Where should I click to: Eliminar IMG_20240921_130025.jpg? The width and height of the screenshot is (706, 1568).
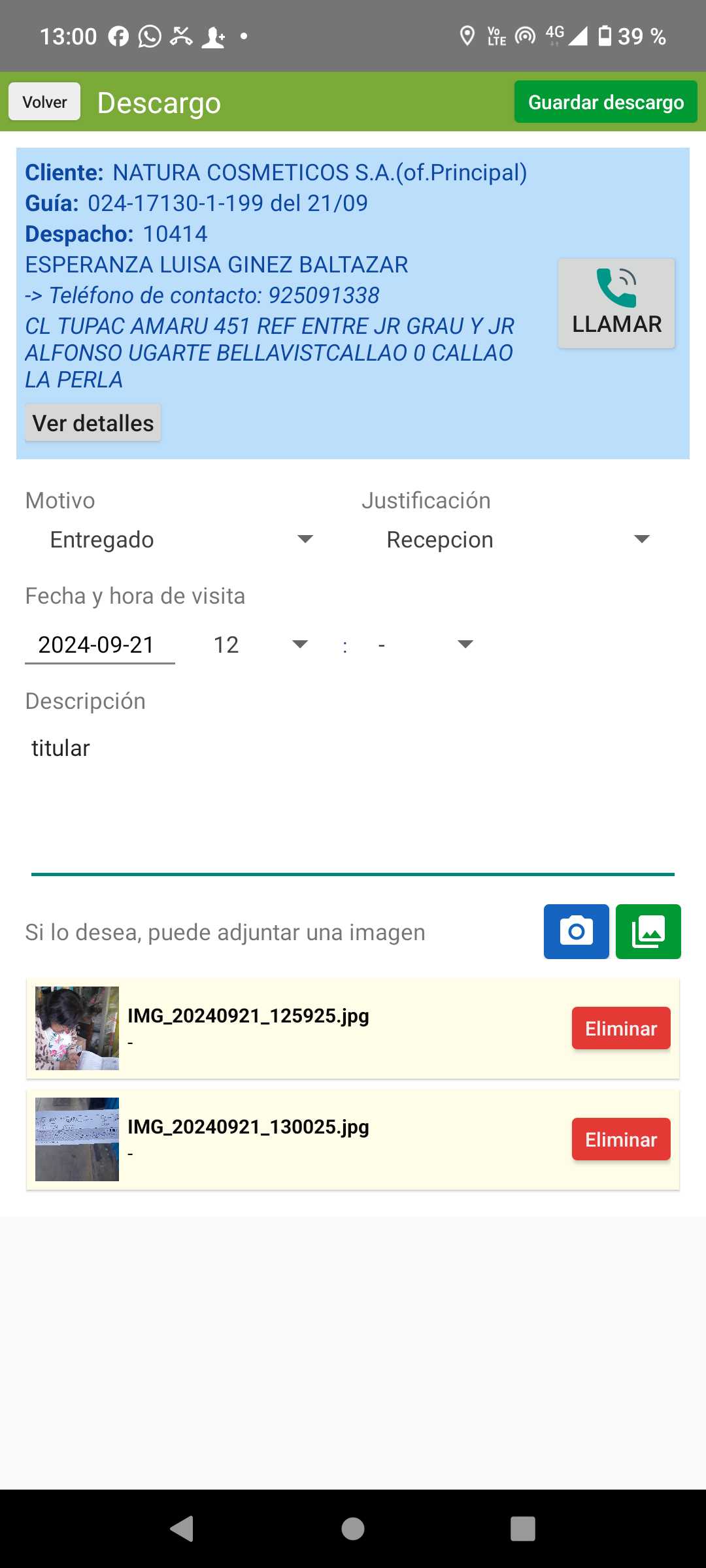tap(620, 1139)
